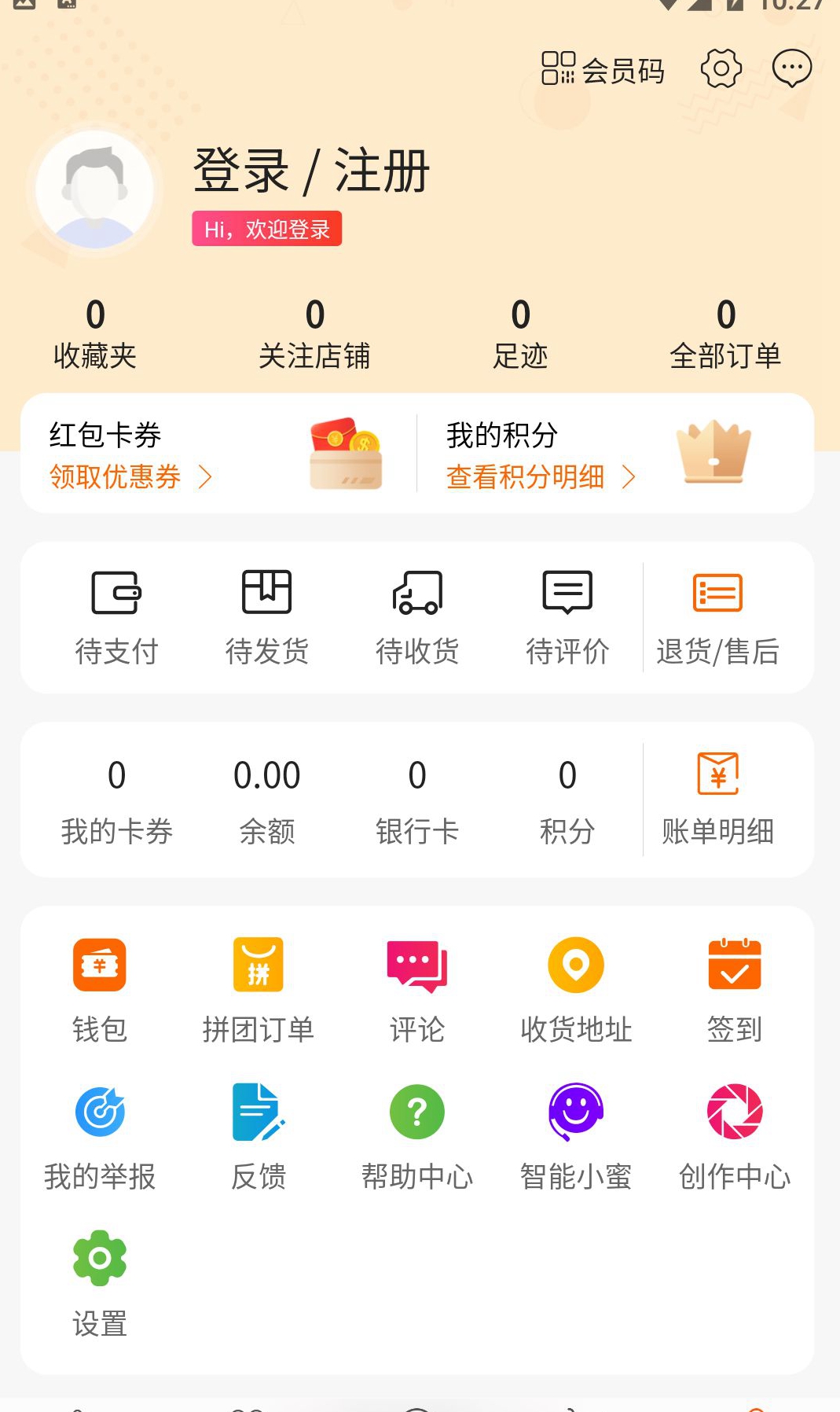Open 收货地址 shipping address icon

click(x=576, y=967)
